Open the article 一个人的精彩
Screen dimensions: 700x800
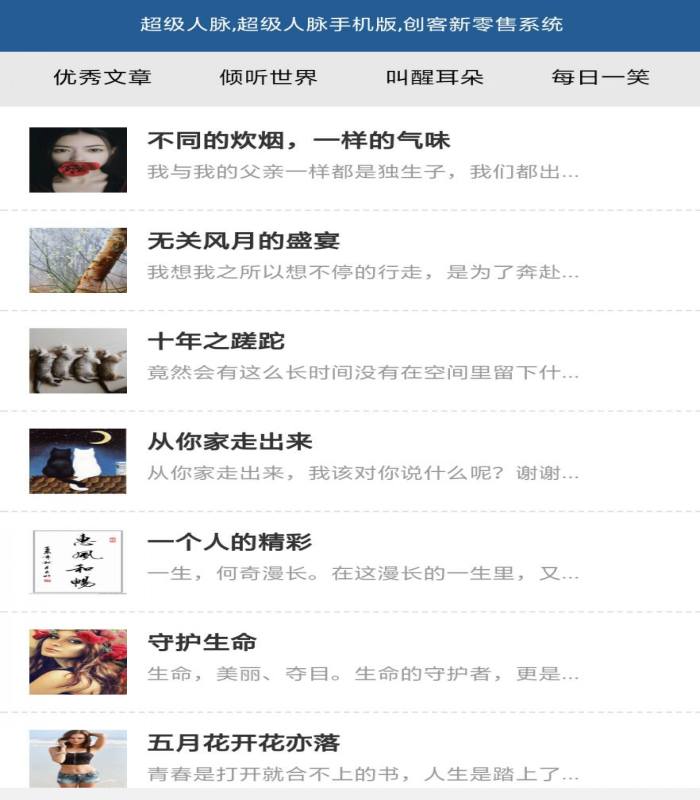[x=229, y=543]
